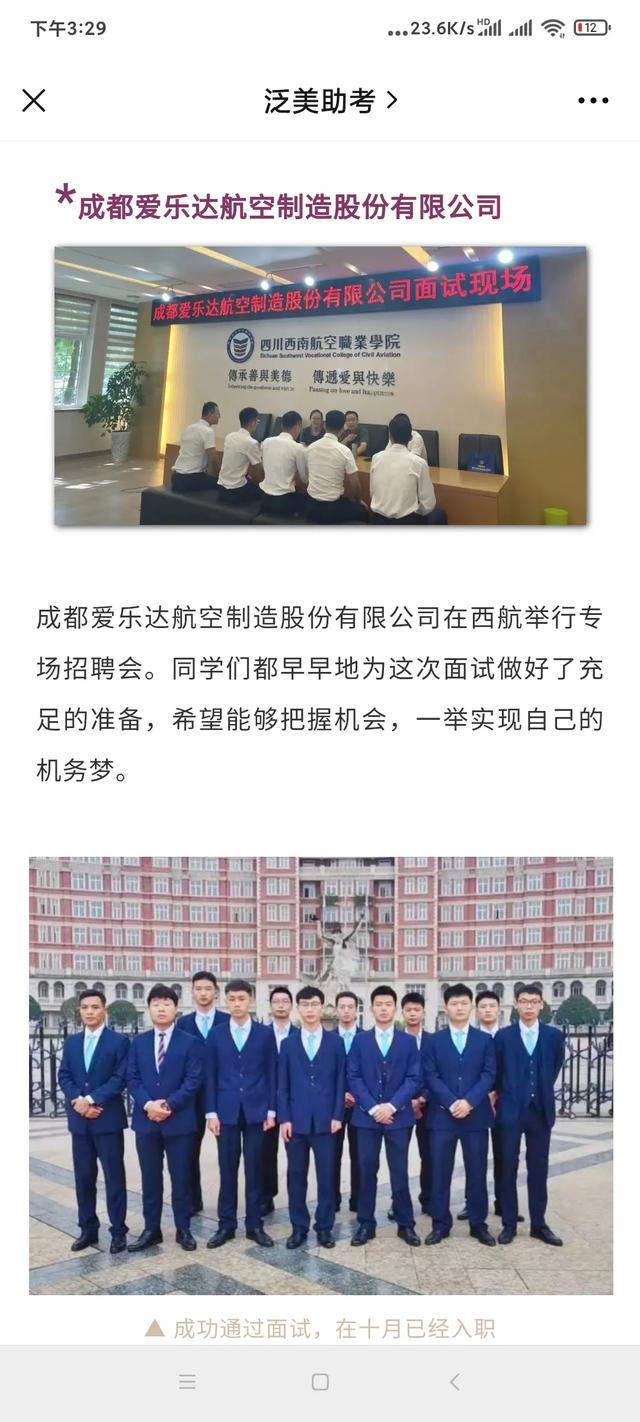Tap the system back button
Image resolution: width=640 pixels, height=1422 pixels.
click(x=454, y=1382)
